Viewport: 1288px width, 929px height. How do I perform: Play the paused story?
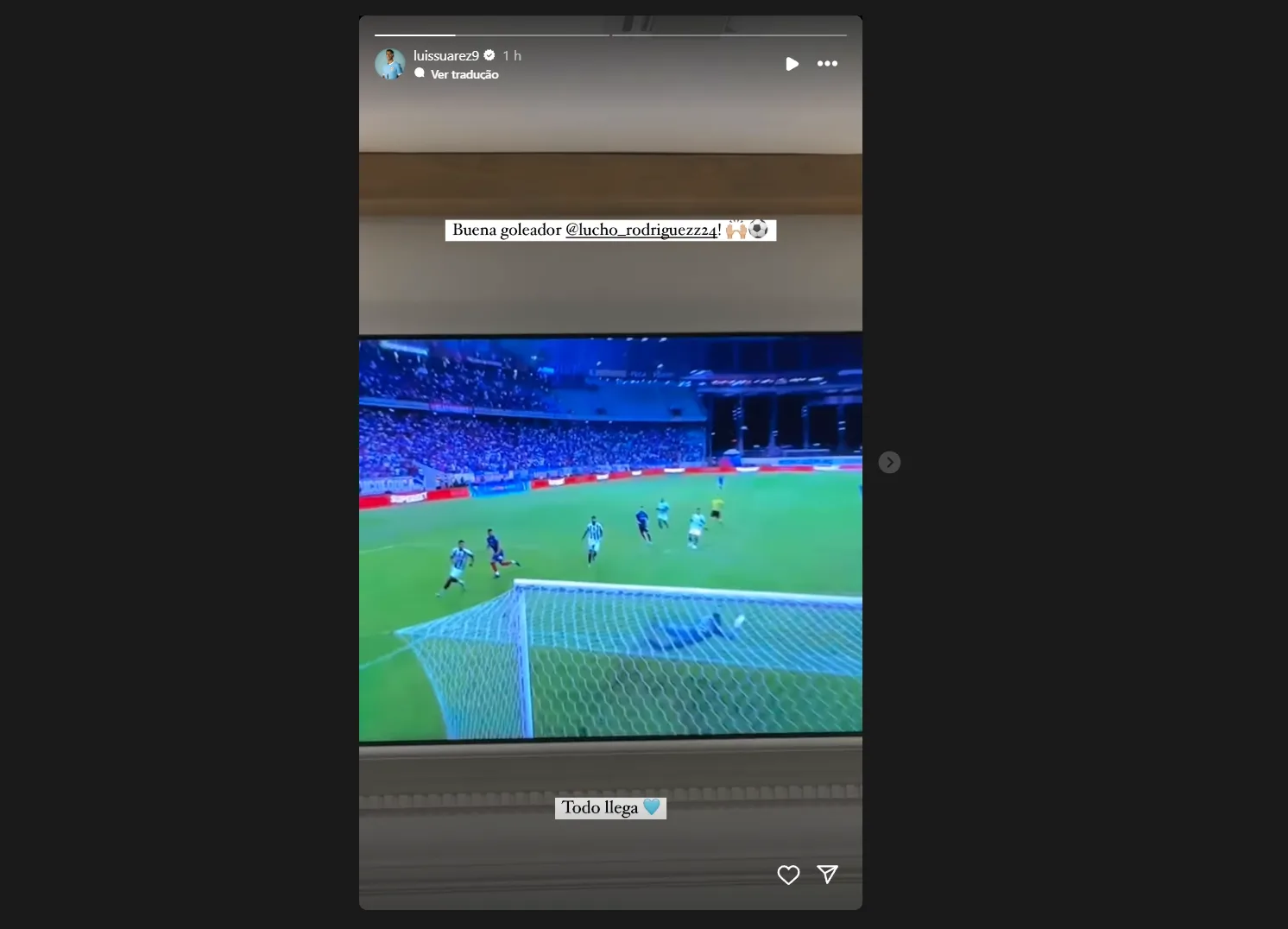coord(792,64)
